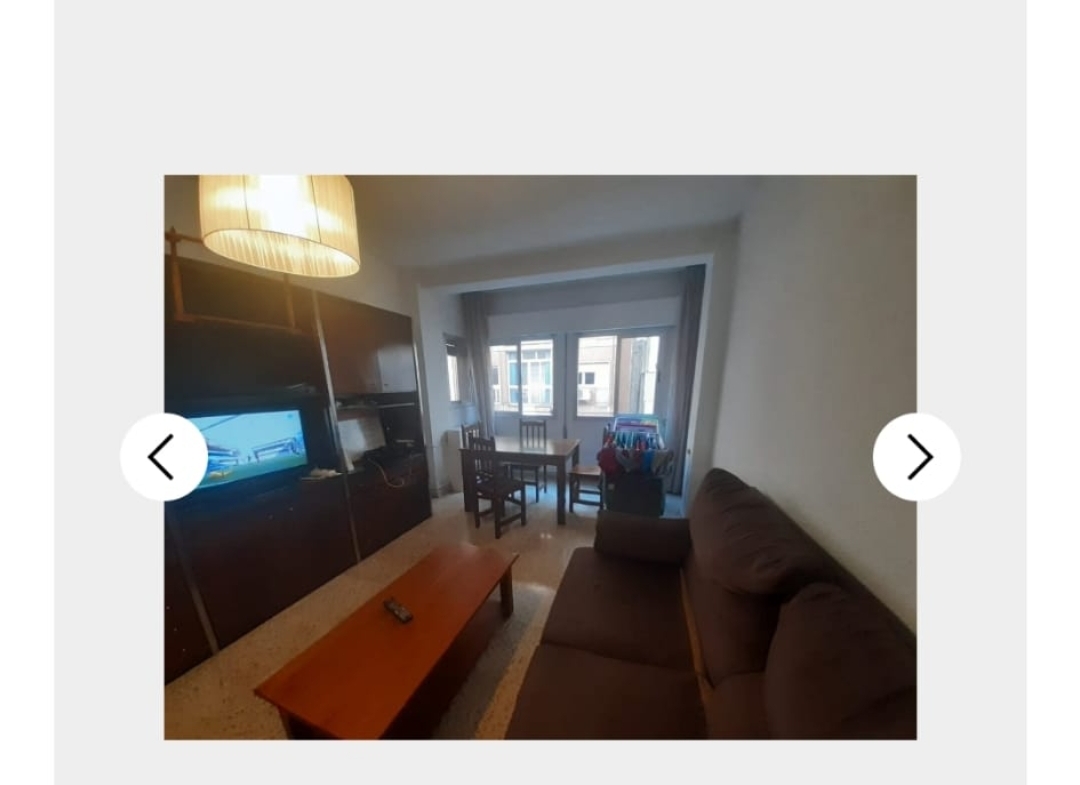
Task: Go to the previous photo
Action: coord(163,457)
